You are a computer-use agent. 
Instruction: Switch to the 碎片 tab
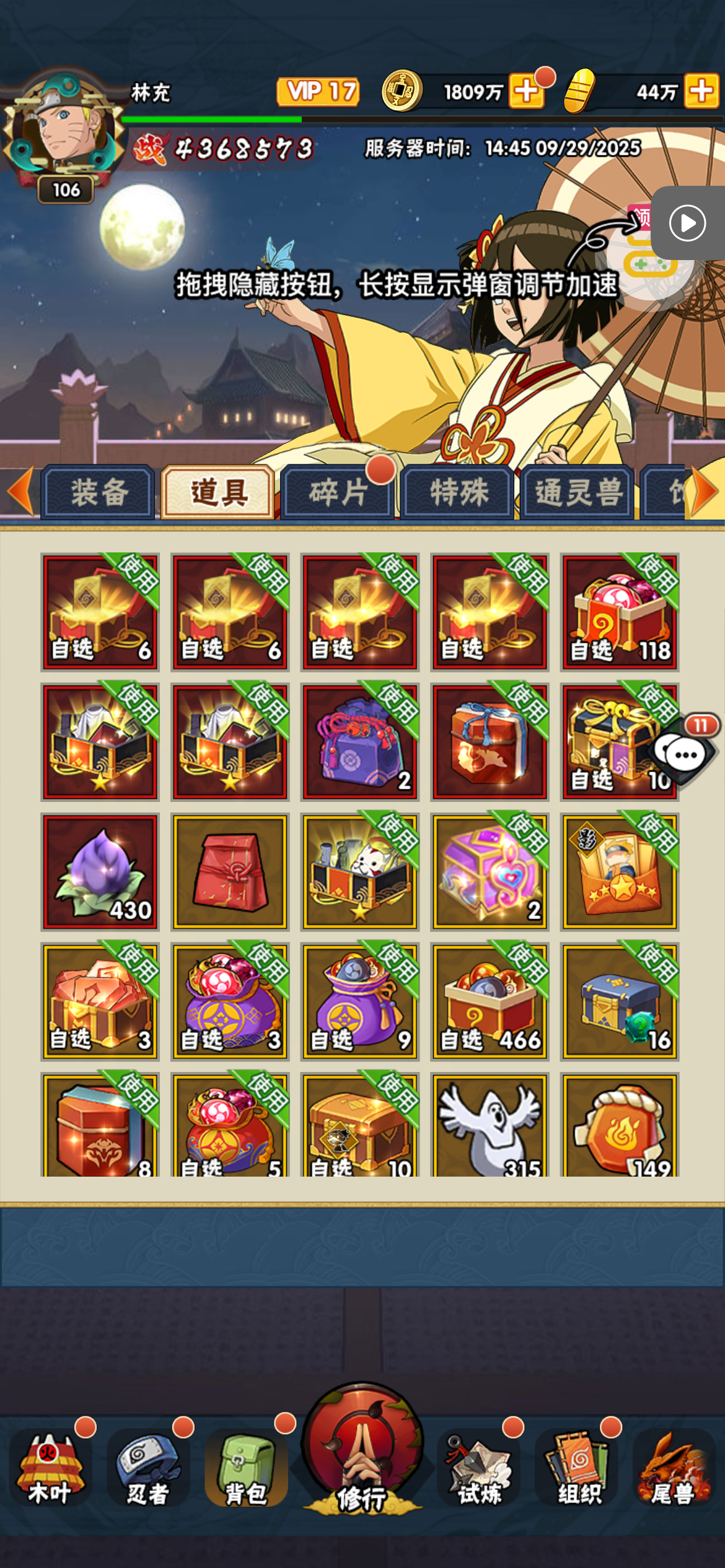[x=338, y=493]
